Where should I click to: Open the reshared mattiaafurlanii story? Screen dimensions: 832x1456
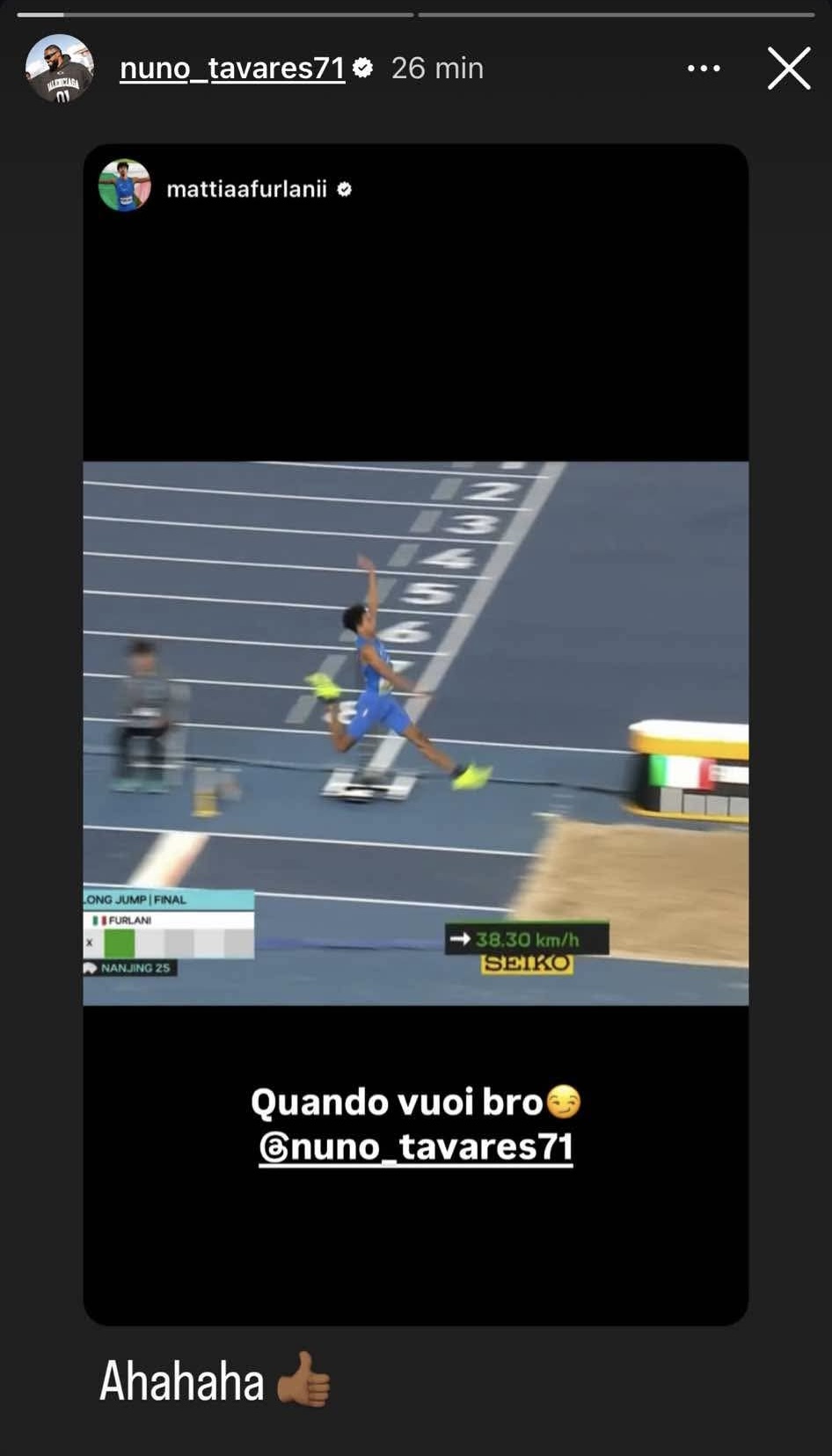416,734
